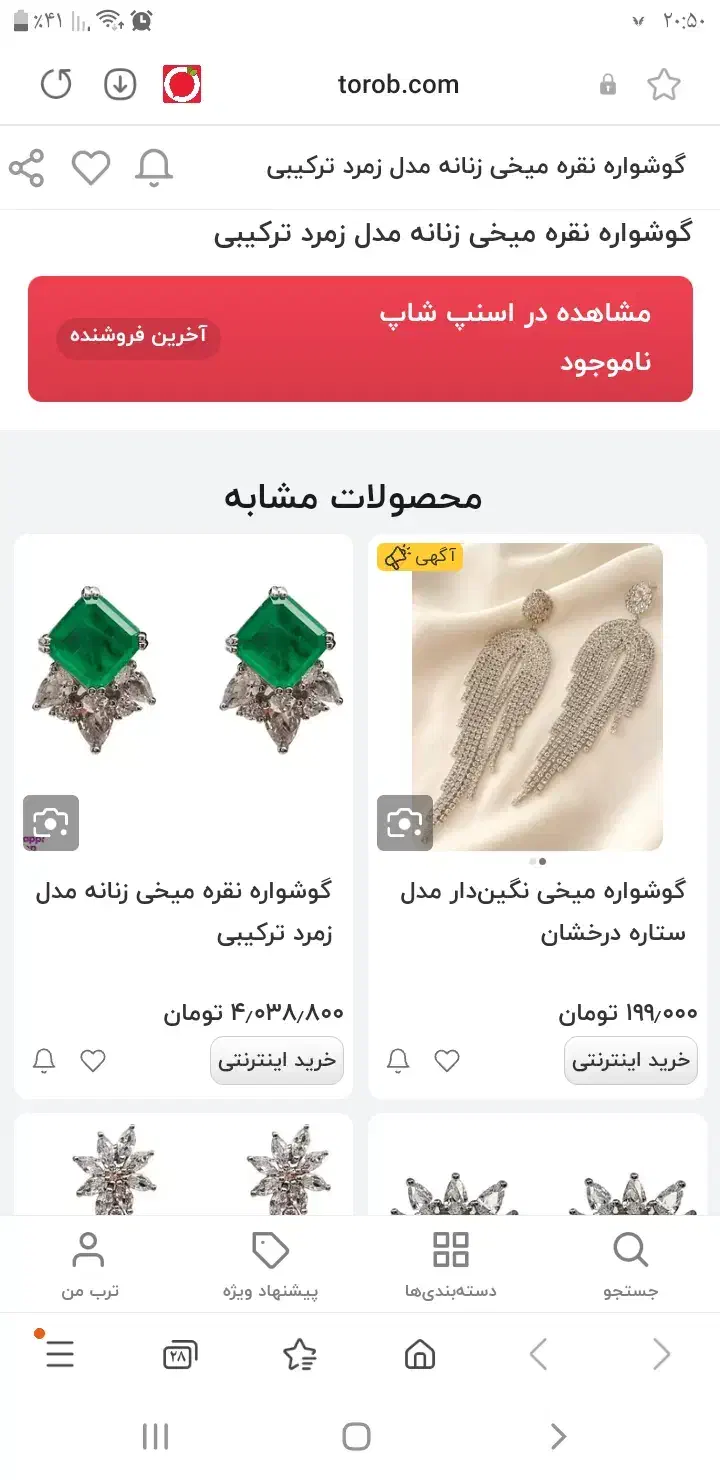
Task: Bookmark the page with the star icon
Action: click(x=665, y=84)
